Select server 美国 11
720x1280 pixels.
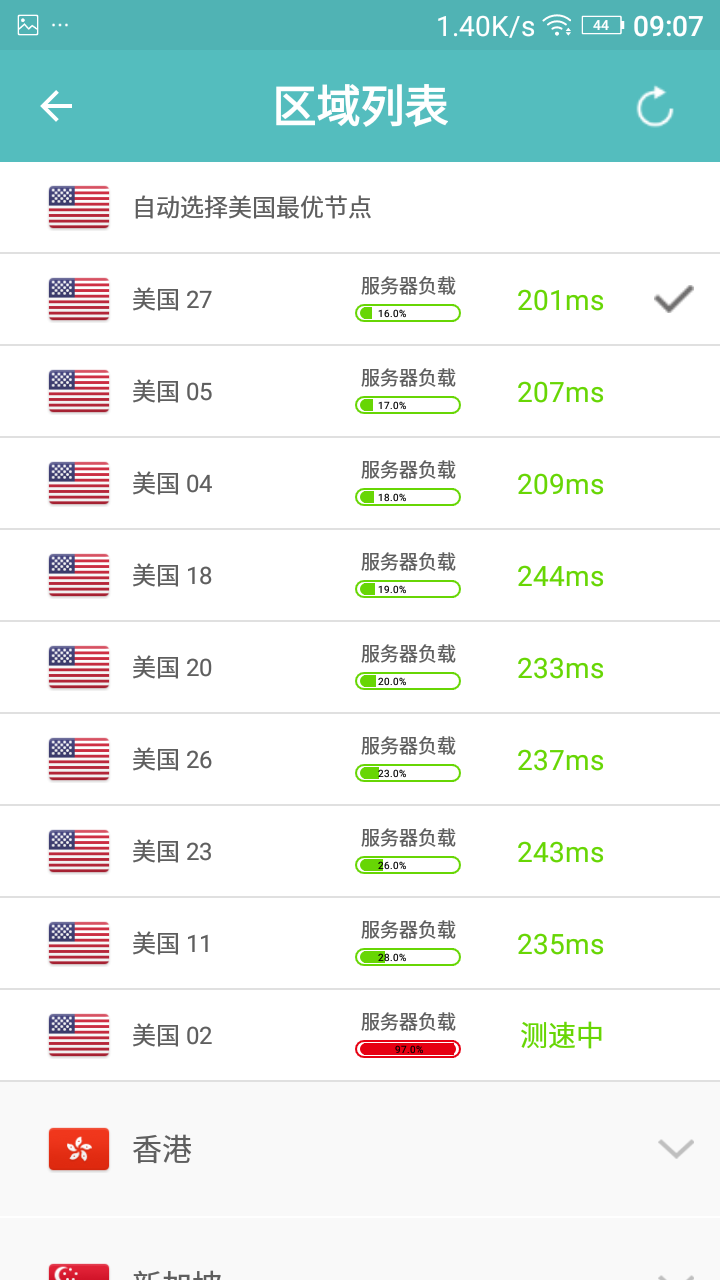(x=360, y=944)
